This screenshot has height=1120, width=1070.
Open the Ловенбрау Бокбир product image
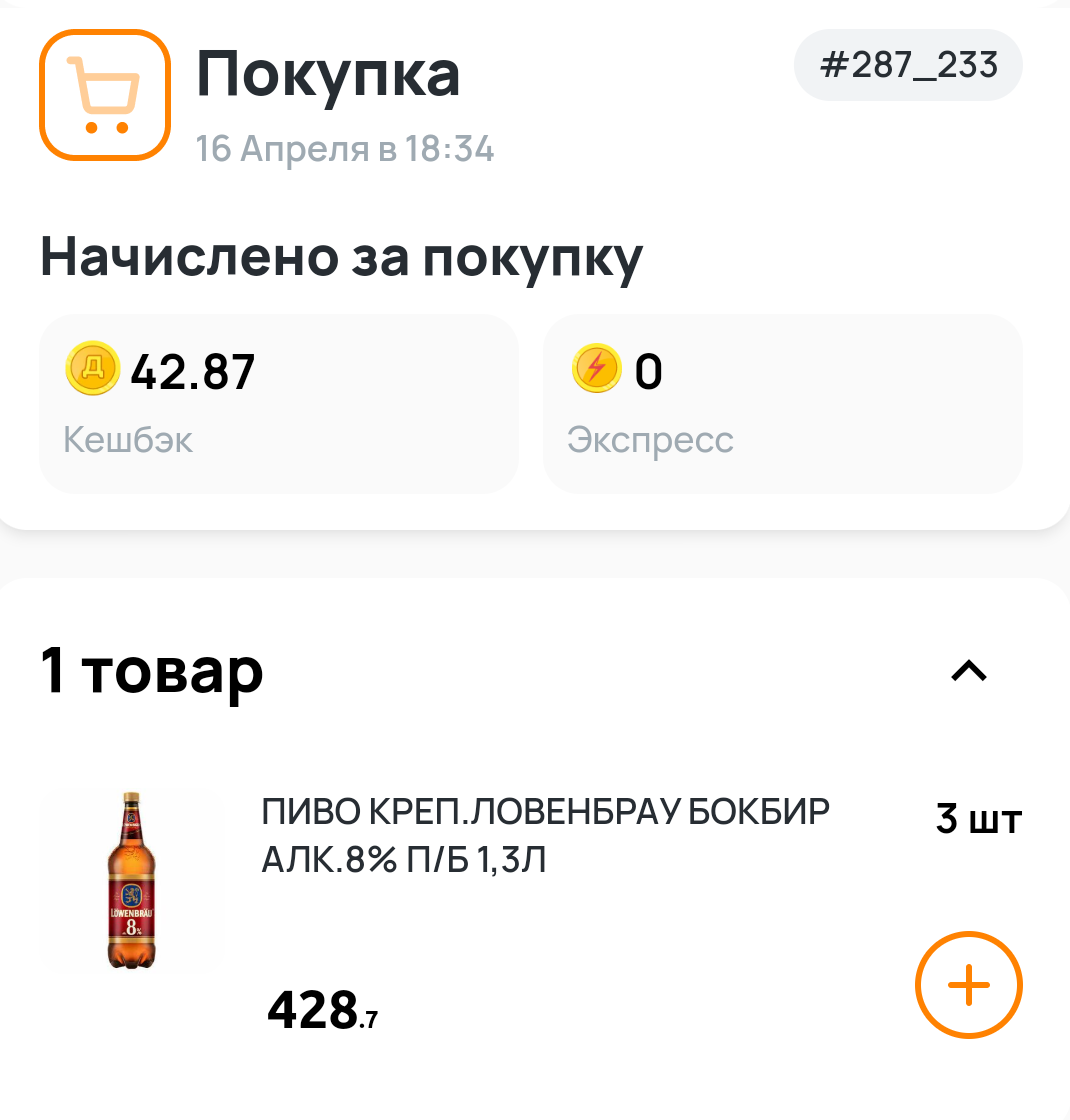tap(130, 881)
